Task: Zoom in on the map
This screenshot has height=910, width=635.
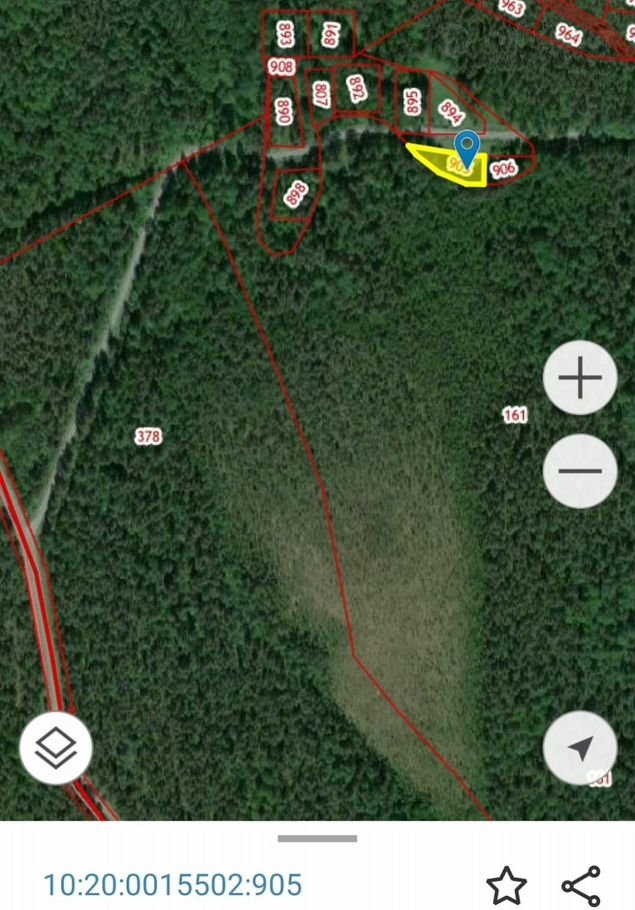Action: click(x=580, y=378)
